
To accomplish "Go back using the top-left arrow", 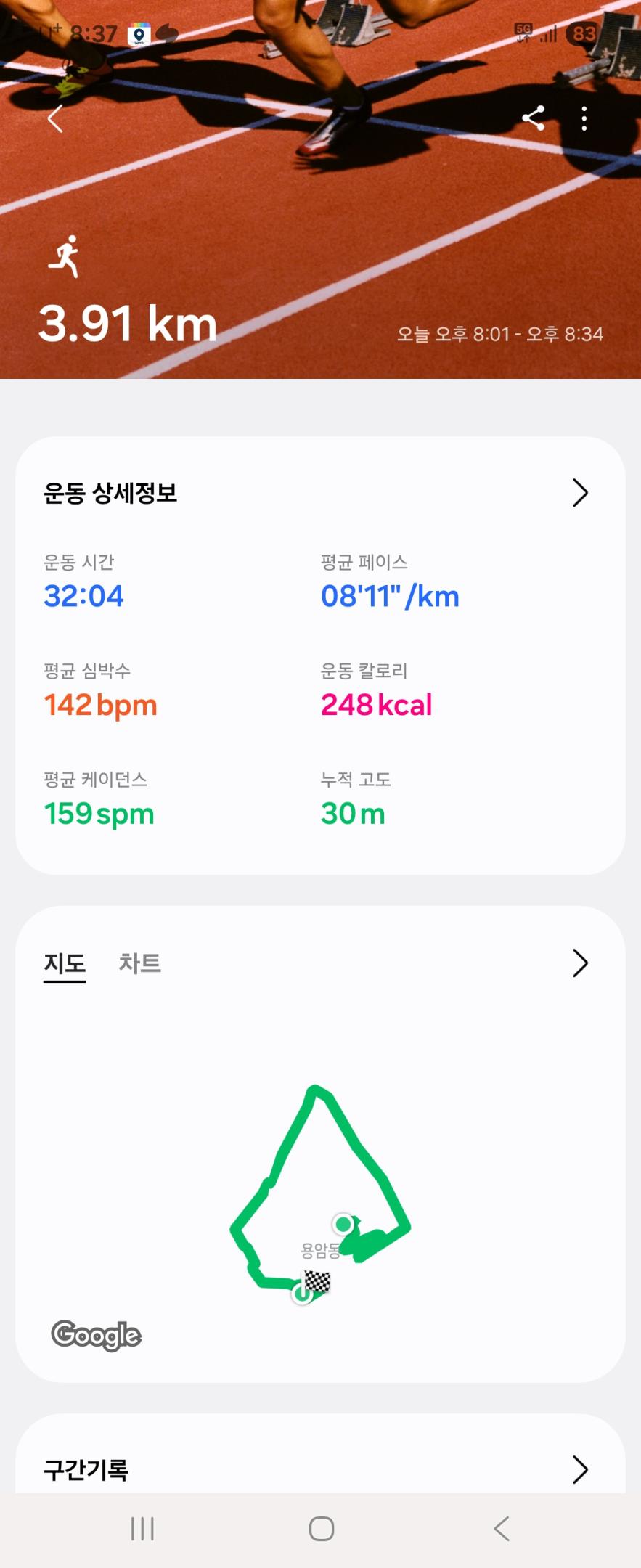I will [55, 118].
